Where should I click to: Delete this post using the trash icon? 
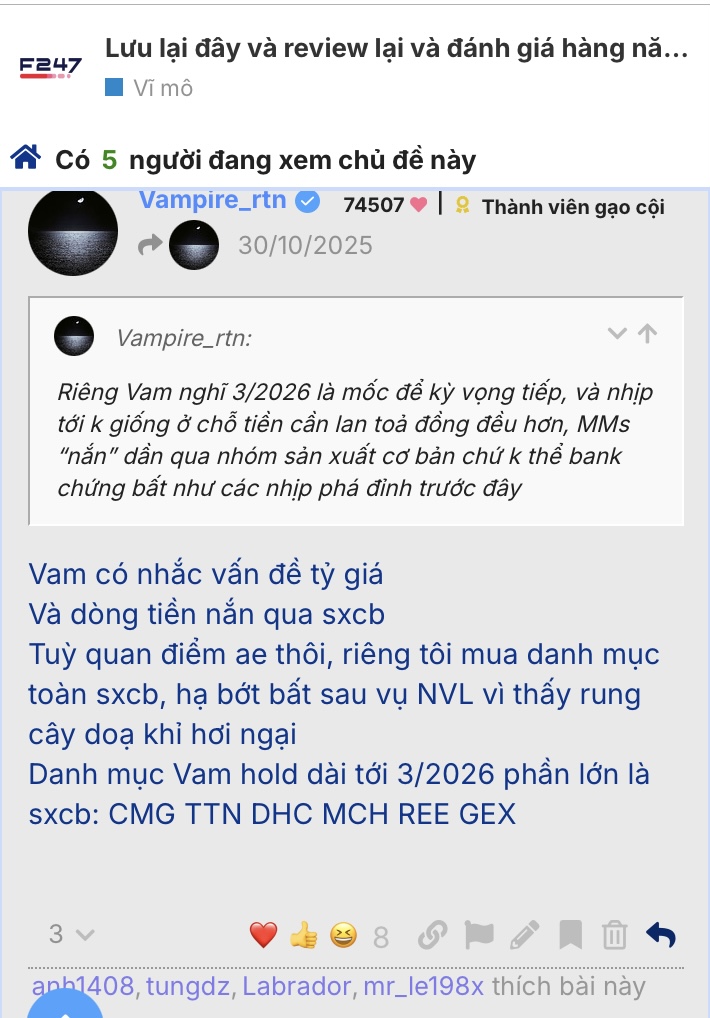click(614, 935)
